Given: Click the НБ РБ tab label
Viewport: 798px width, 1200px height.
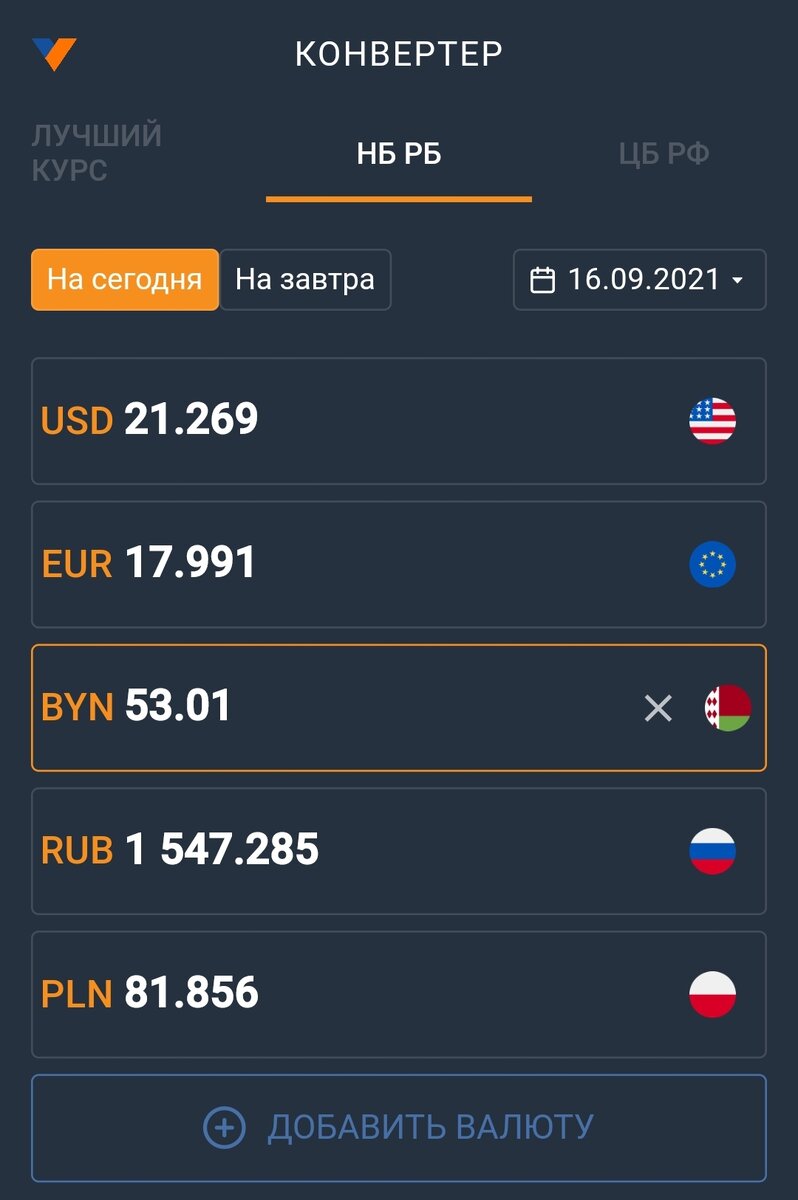Looking at the screenshot, I should pos(397,155).
